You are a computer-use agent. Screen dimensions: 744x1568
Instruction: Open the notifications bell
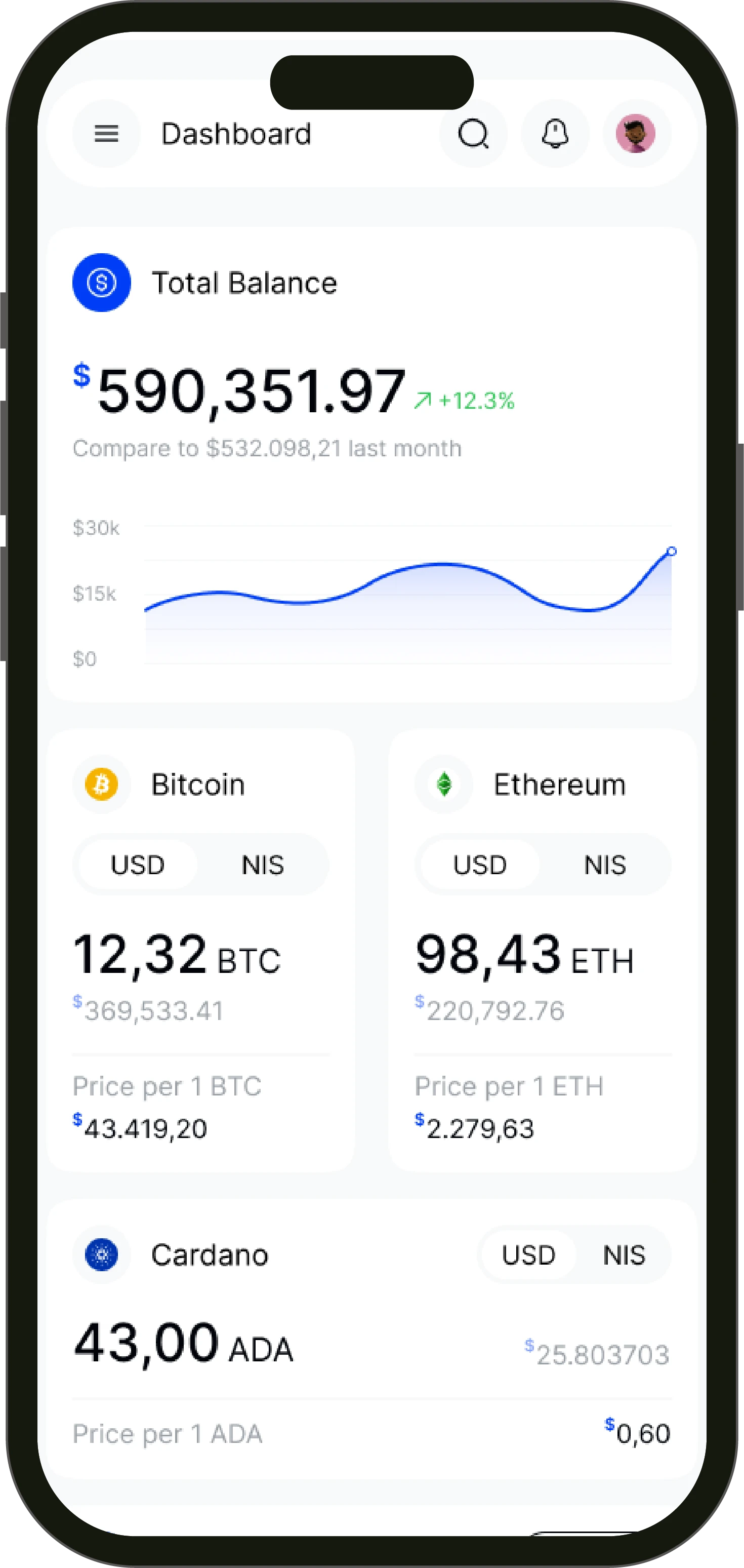pos(555,133)
